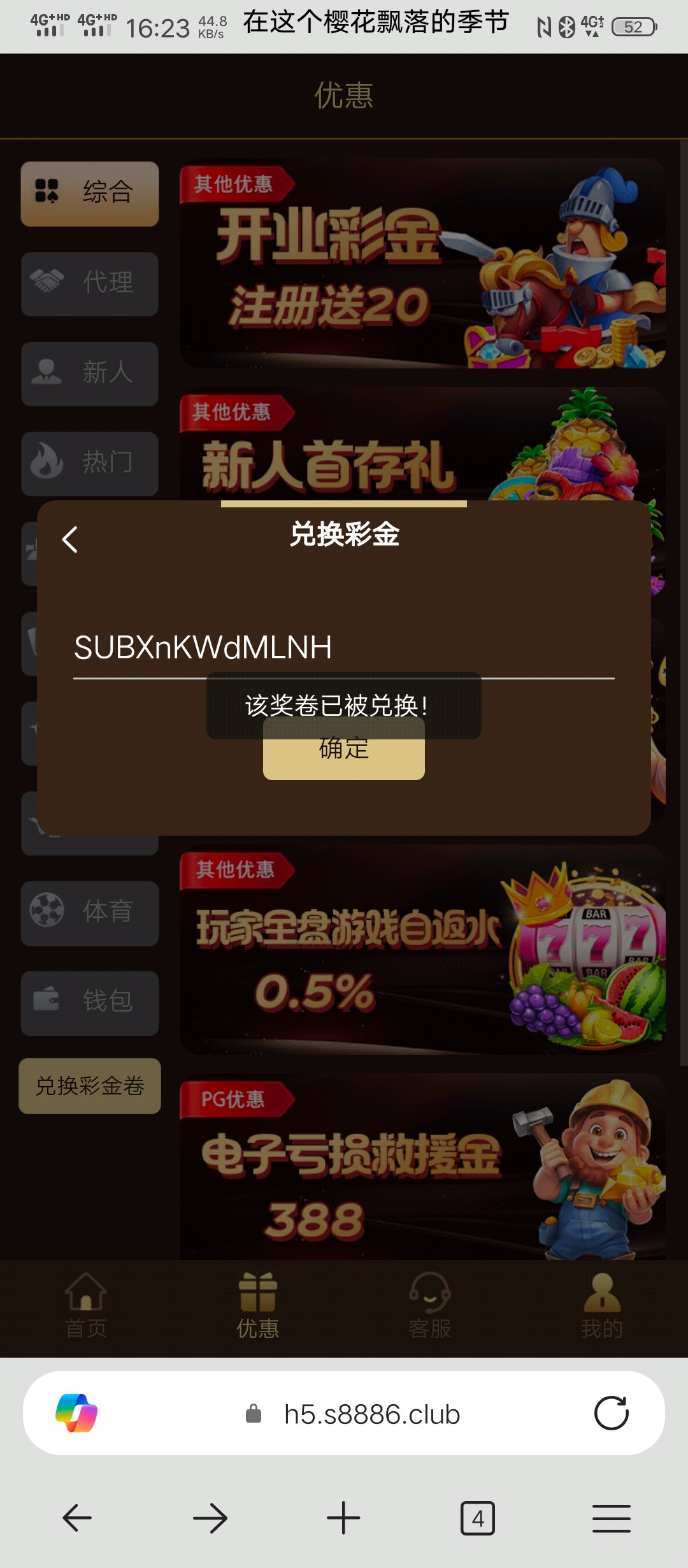Switch to the 新人 category
The image size is (688, 1568).
tap(90, 374)
